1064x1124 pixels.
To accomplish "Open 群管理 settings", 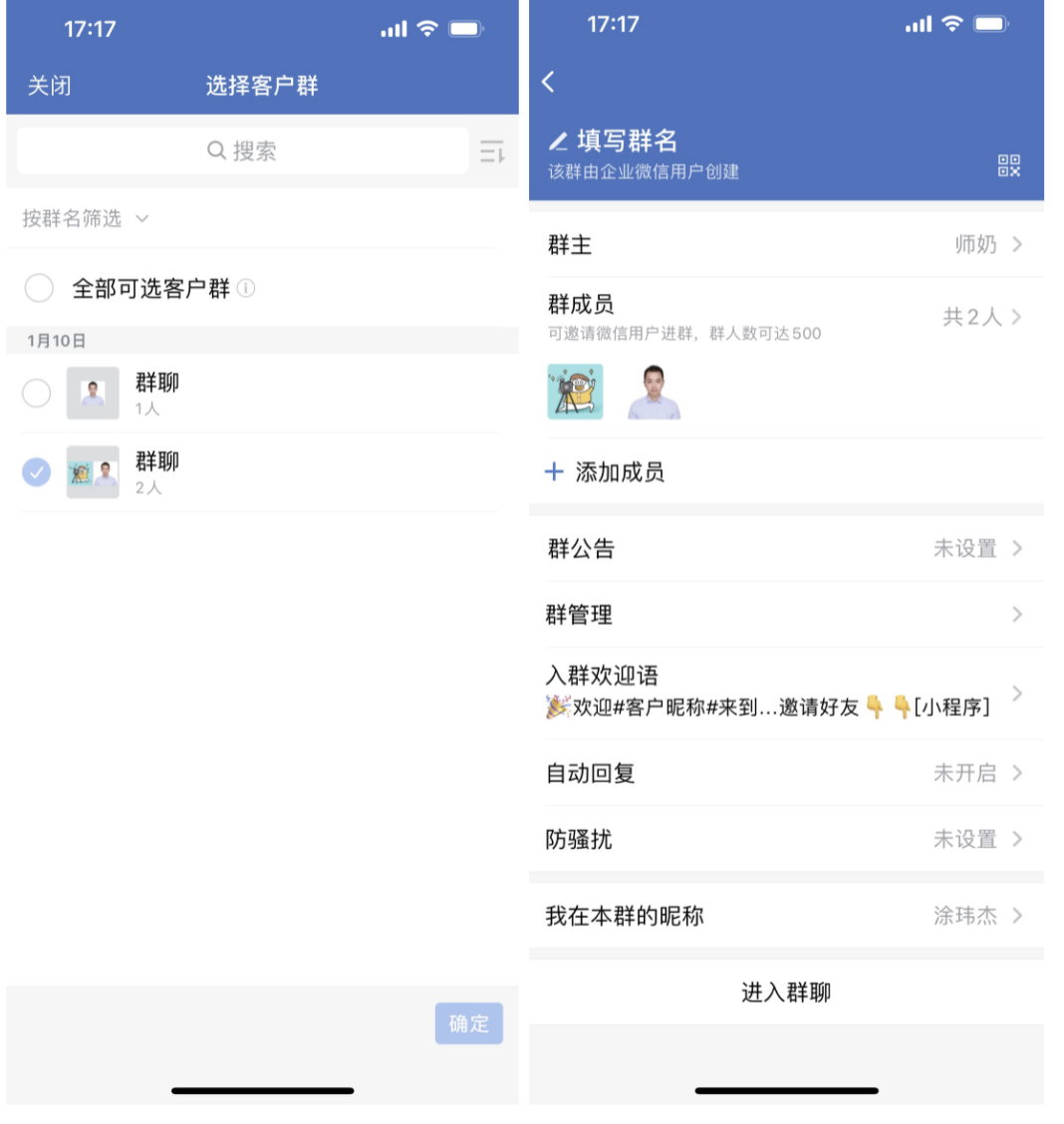I will pos(785,615).
